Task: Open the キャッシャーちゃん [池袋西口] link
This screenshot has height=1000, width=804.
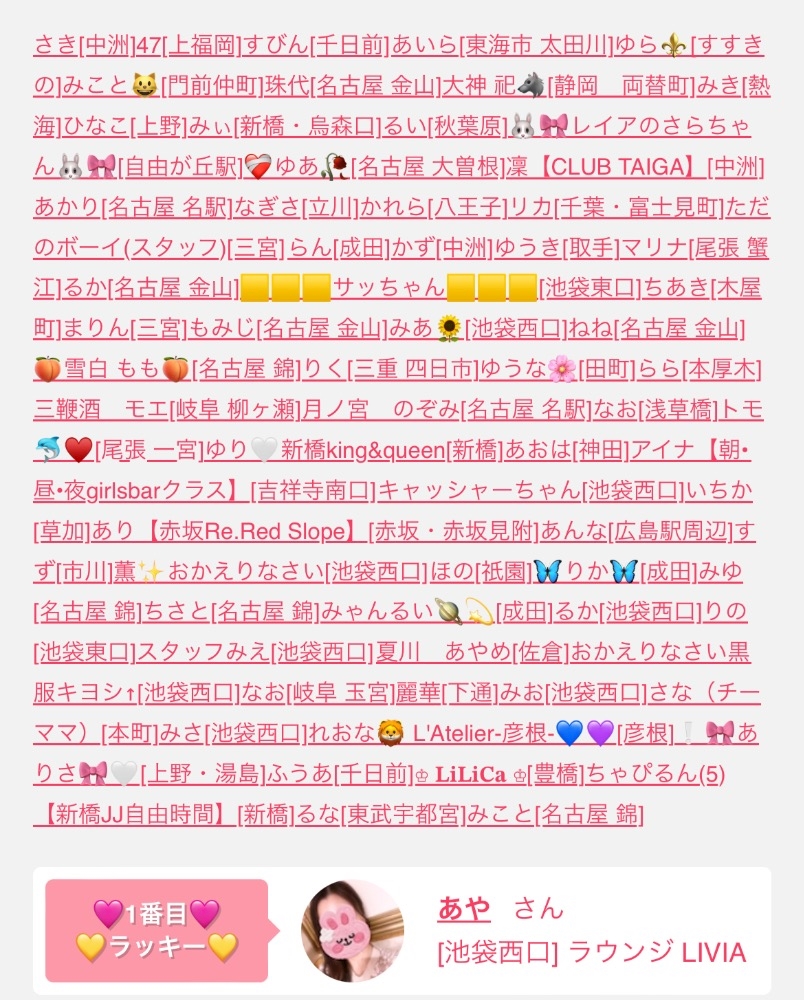Action: (529, 490)
